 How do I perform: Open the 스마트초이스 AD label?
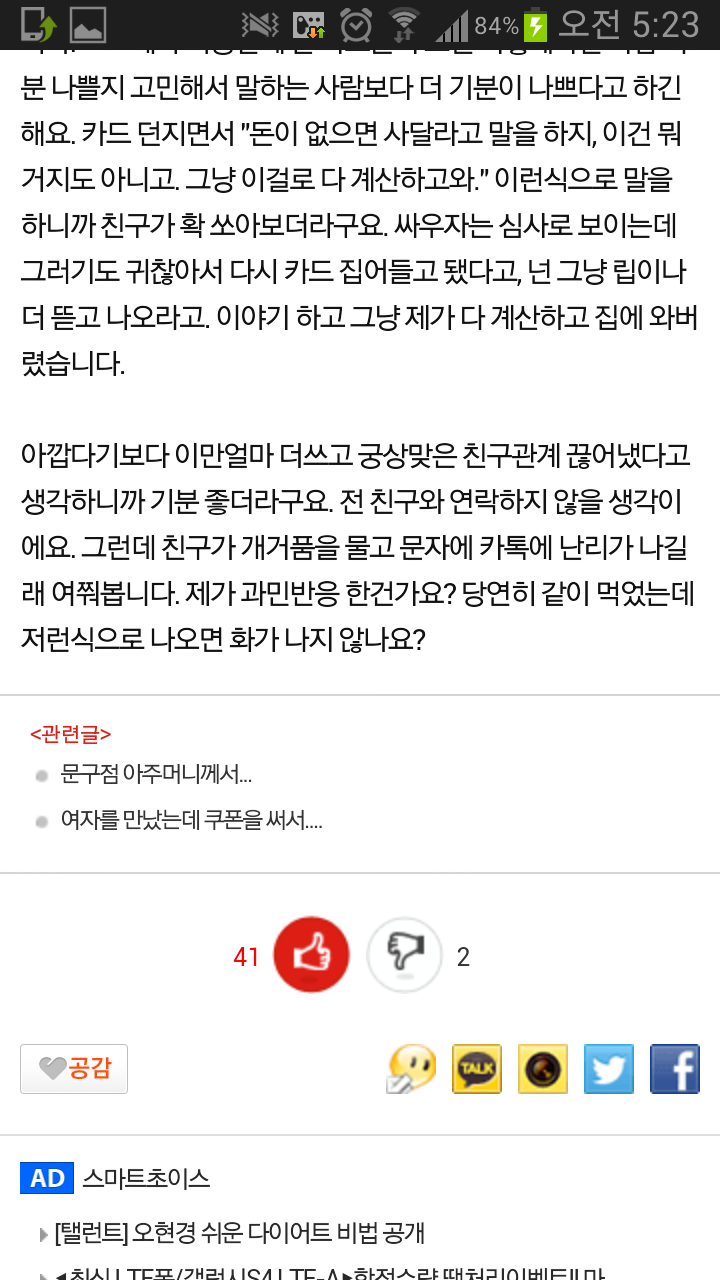115,1178
